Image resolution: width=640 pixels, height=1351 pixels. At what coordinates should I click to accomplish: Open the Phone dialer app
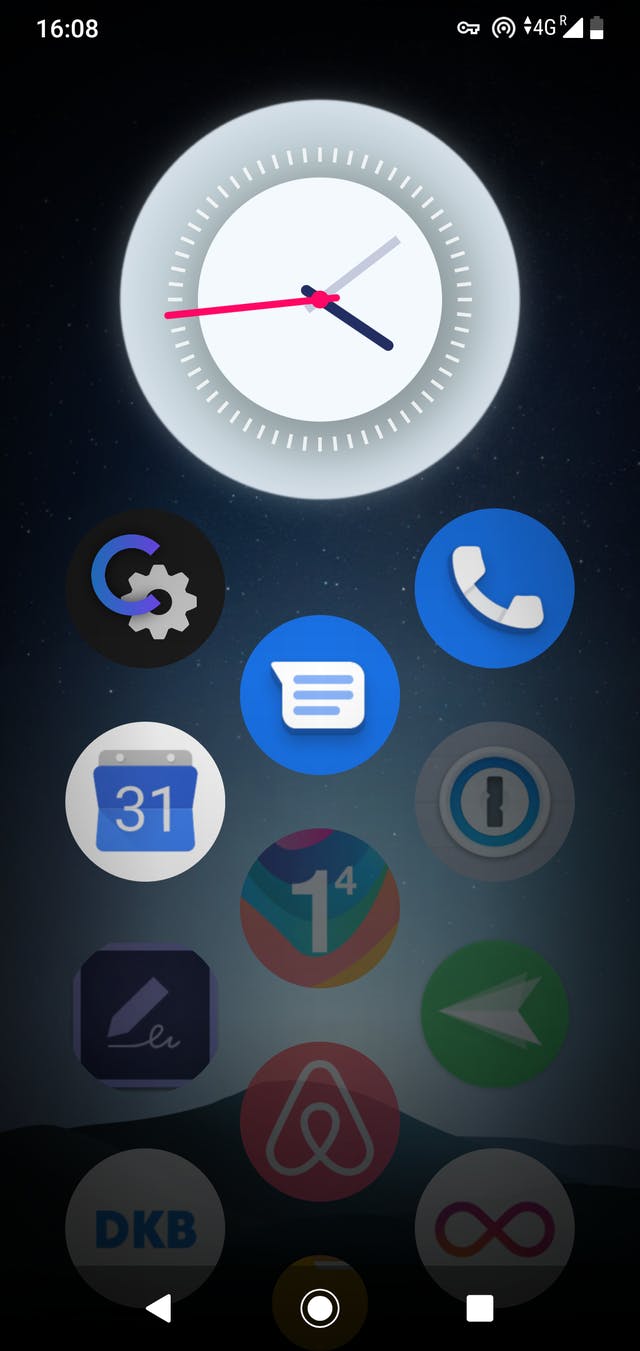[x=494, y=588]
